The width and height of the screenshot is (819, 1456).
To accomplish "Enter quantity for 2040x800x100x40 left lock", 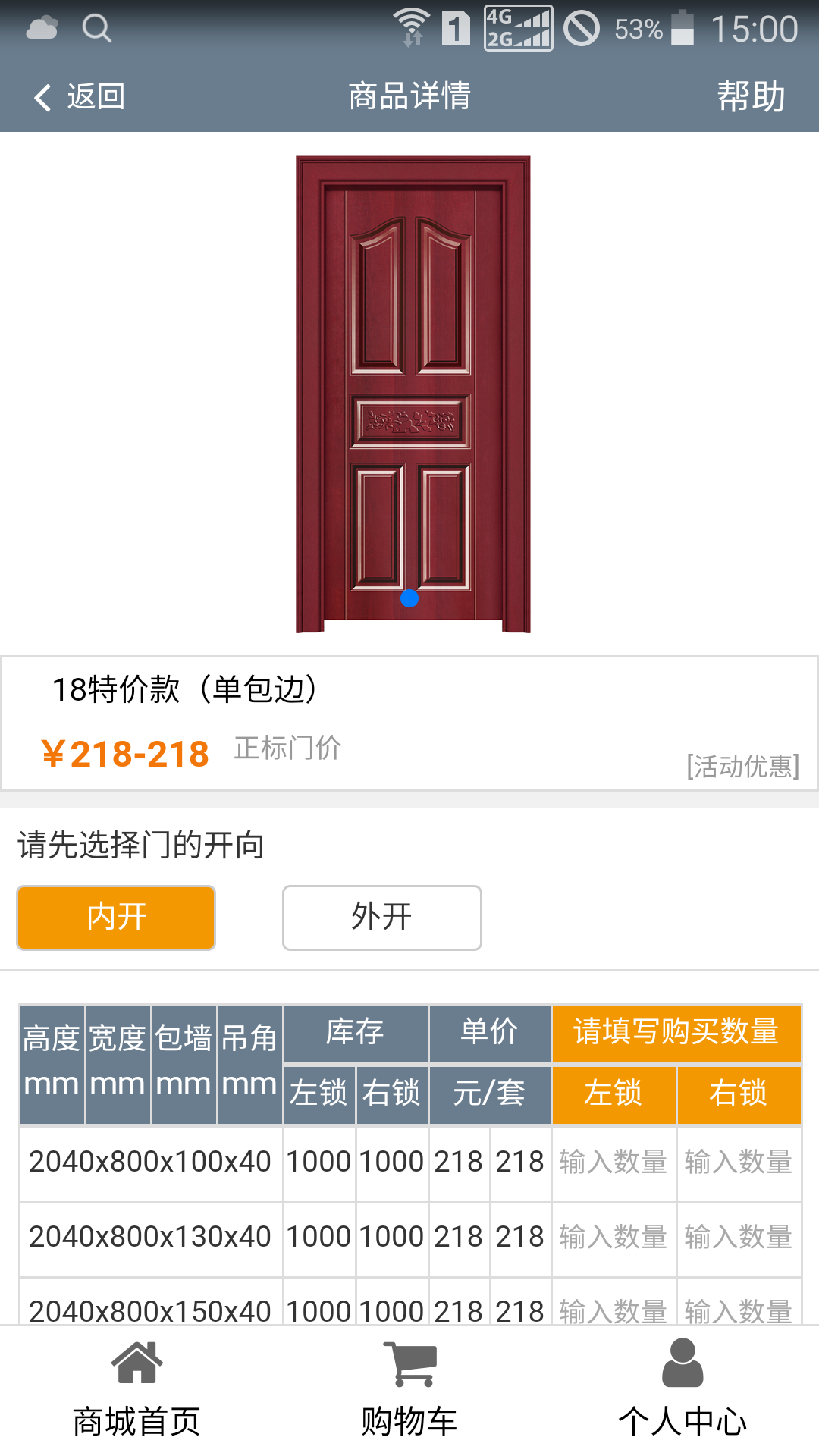I will 612,1161.
